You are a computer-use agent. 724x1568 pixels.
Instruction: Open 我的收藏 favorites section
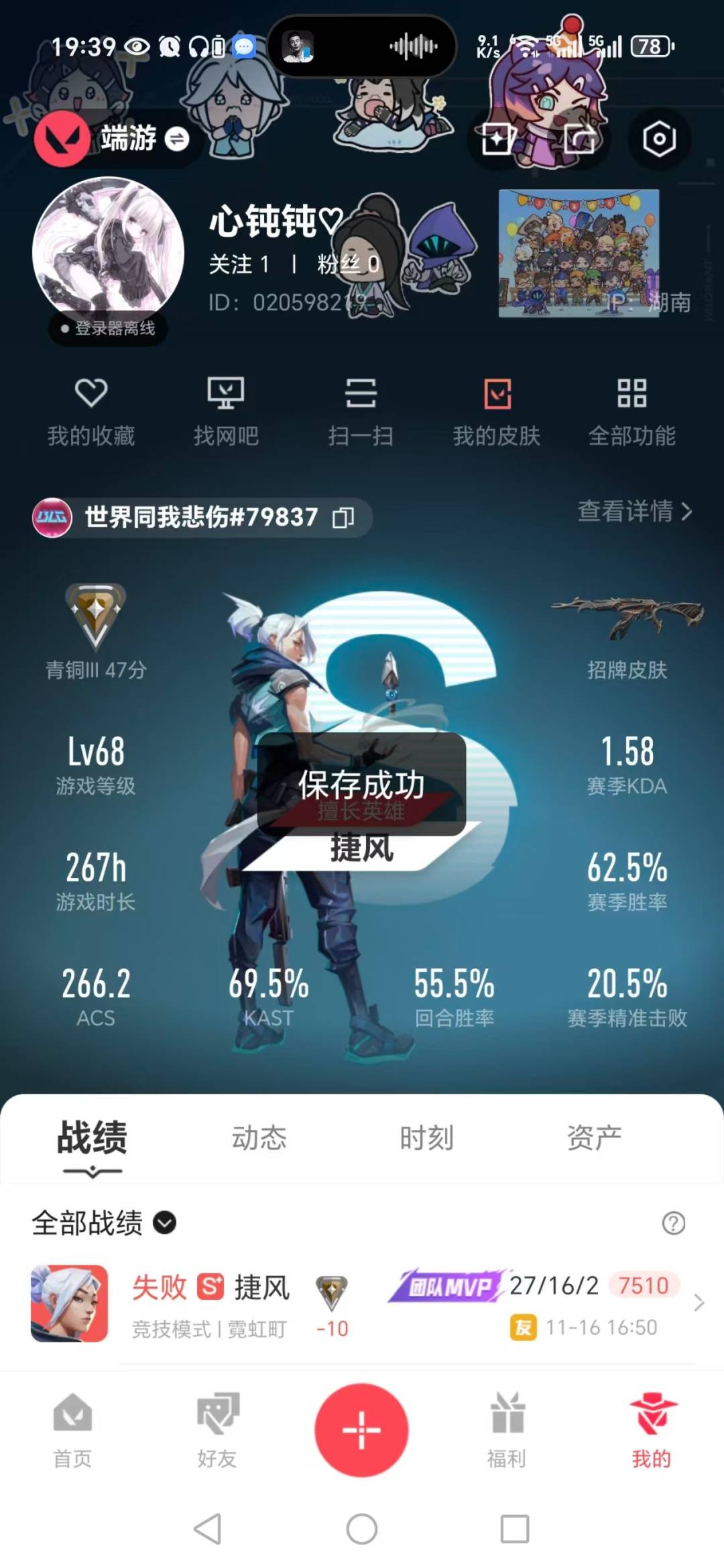(x=93, y=409)
